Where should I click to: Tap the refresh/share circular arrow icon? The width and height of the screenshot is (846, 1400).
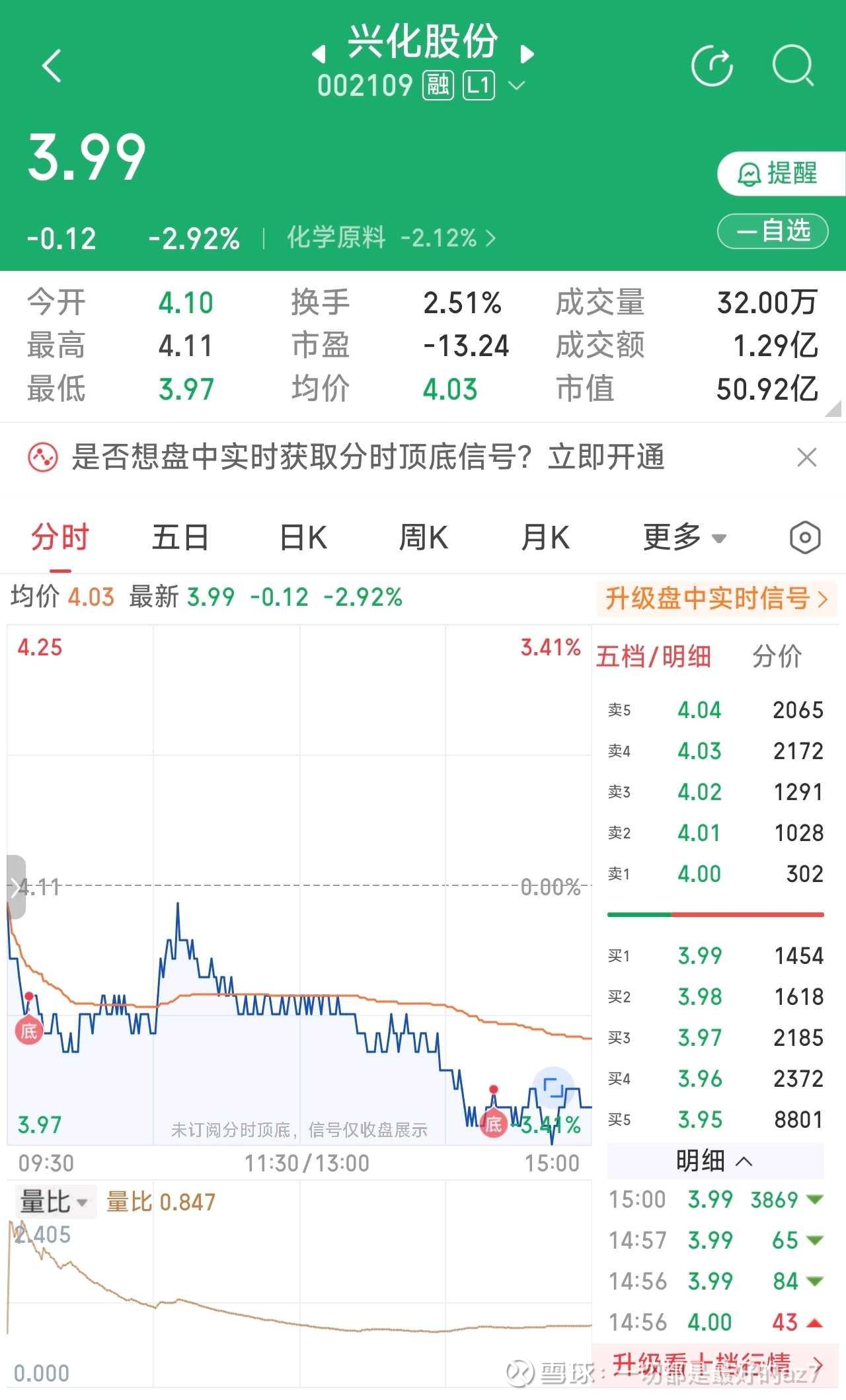pos(712,65)
